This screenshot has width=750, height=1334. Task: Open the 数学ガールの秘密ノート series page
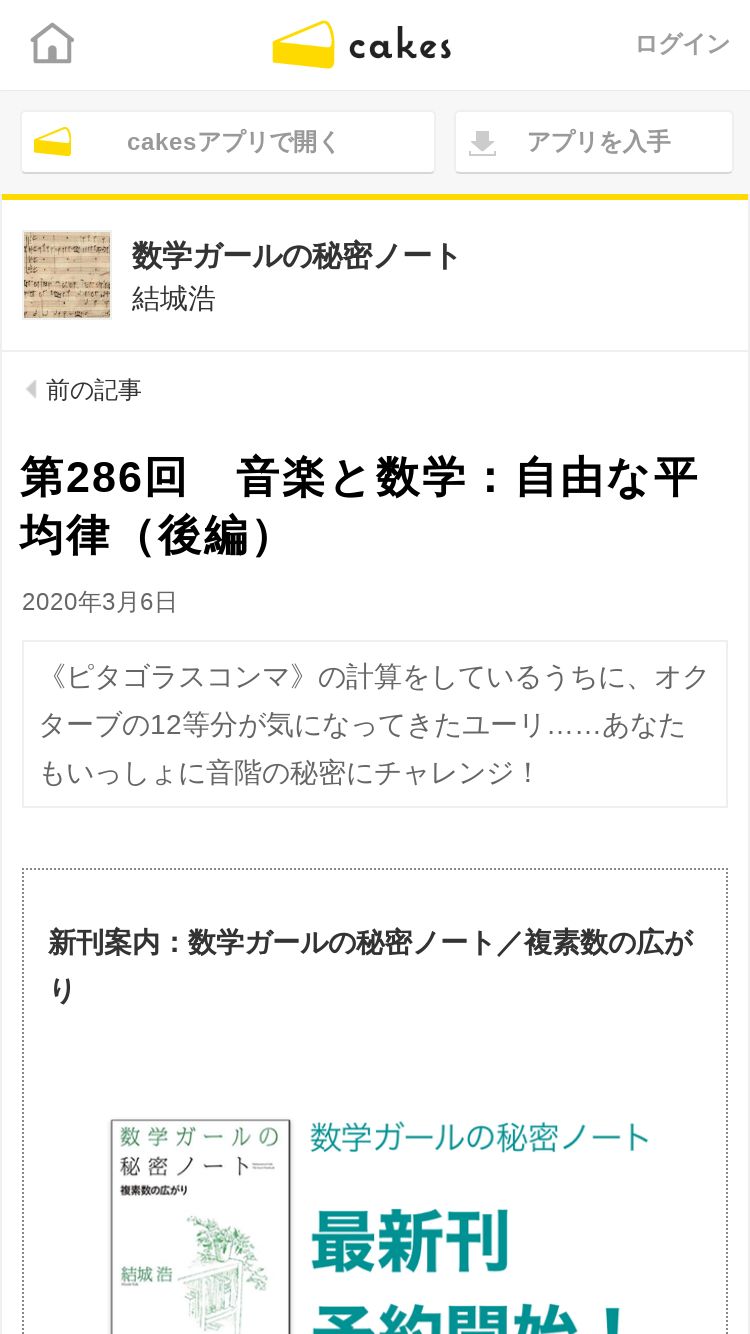click(x=296, y=256)
